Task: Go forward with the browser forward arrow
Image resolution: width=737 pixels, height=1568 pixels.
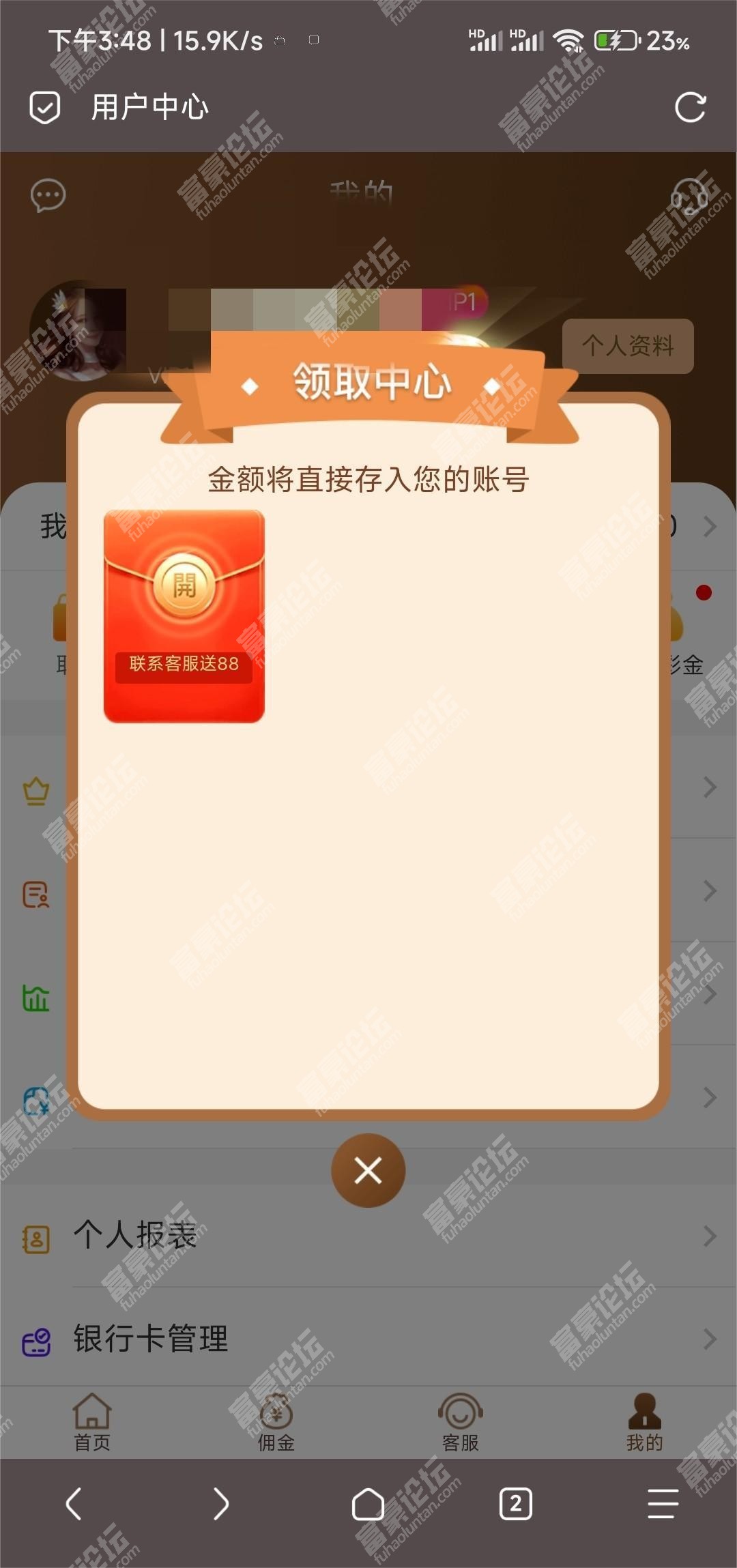Action: 220,1504
